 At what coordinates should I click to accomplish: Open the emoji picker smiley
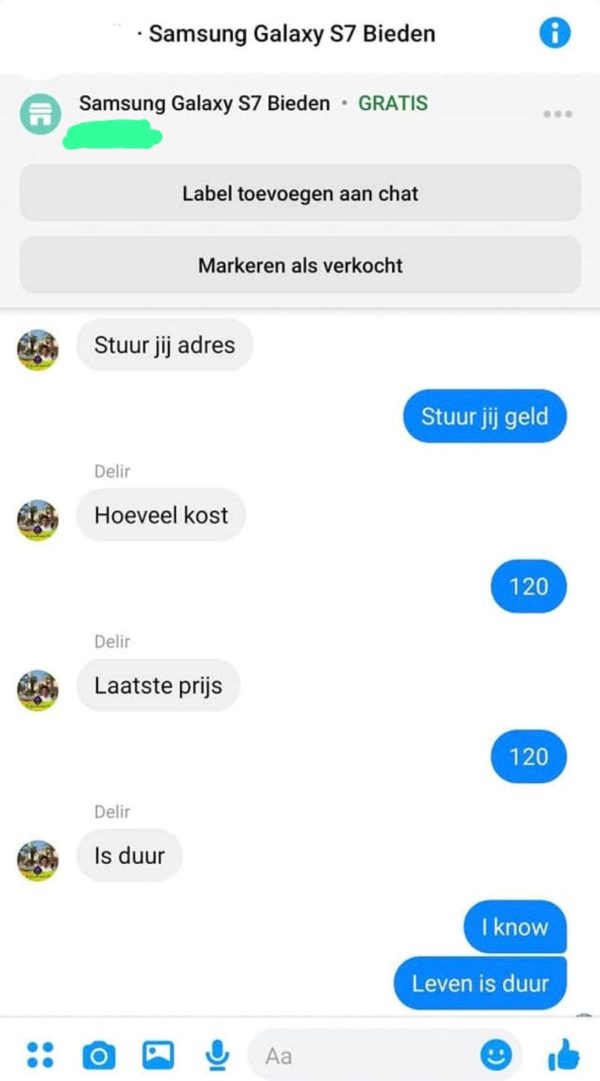[x=496, y=1054]
